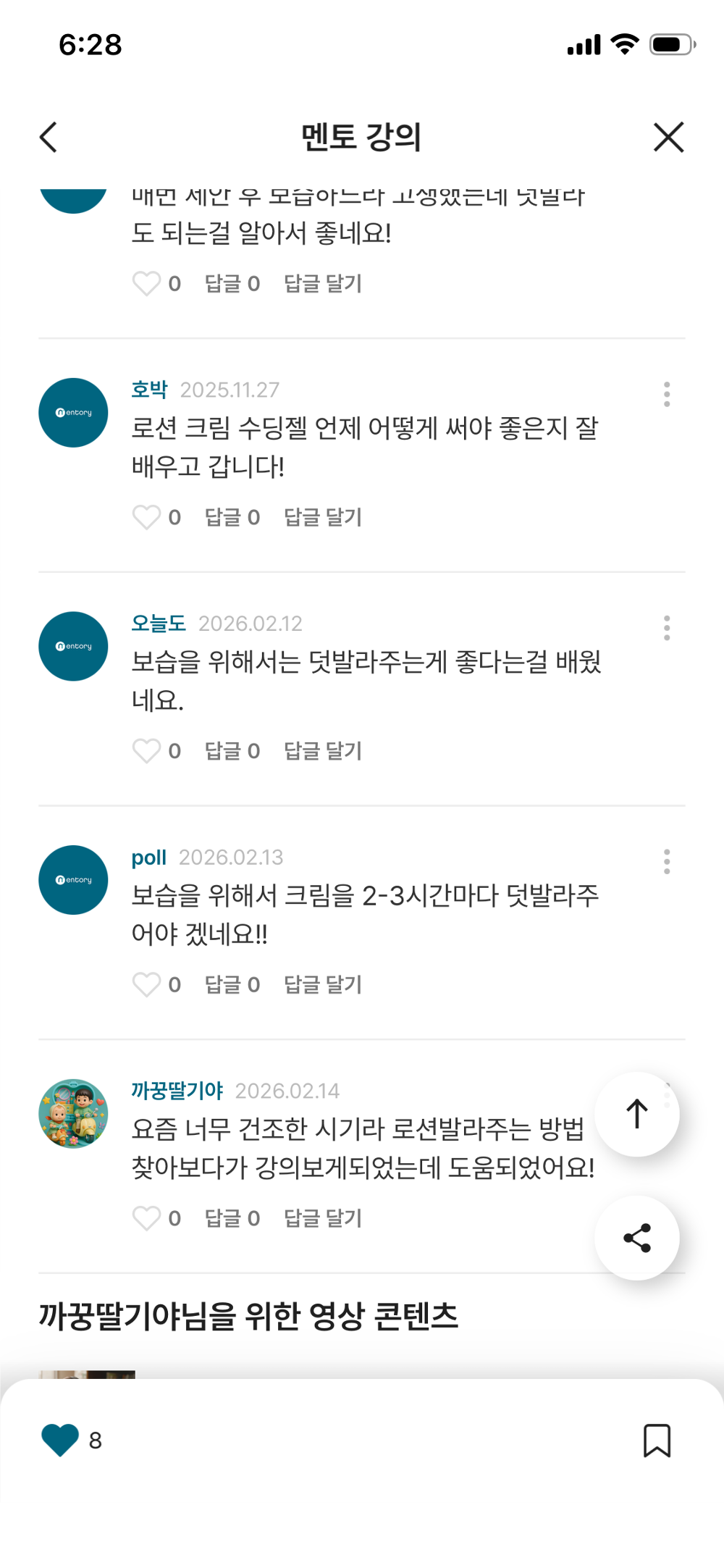The width and height of the screenshot is (724, 1568).
Task: Tap the back arrow to leave the lecture
Action: click(x=48, y=137)
